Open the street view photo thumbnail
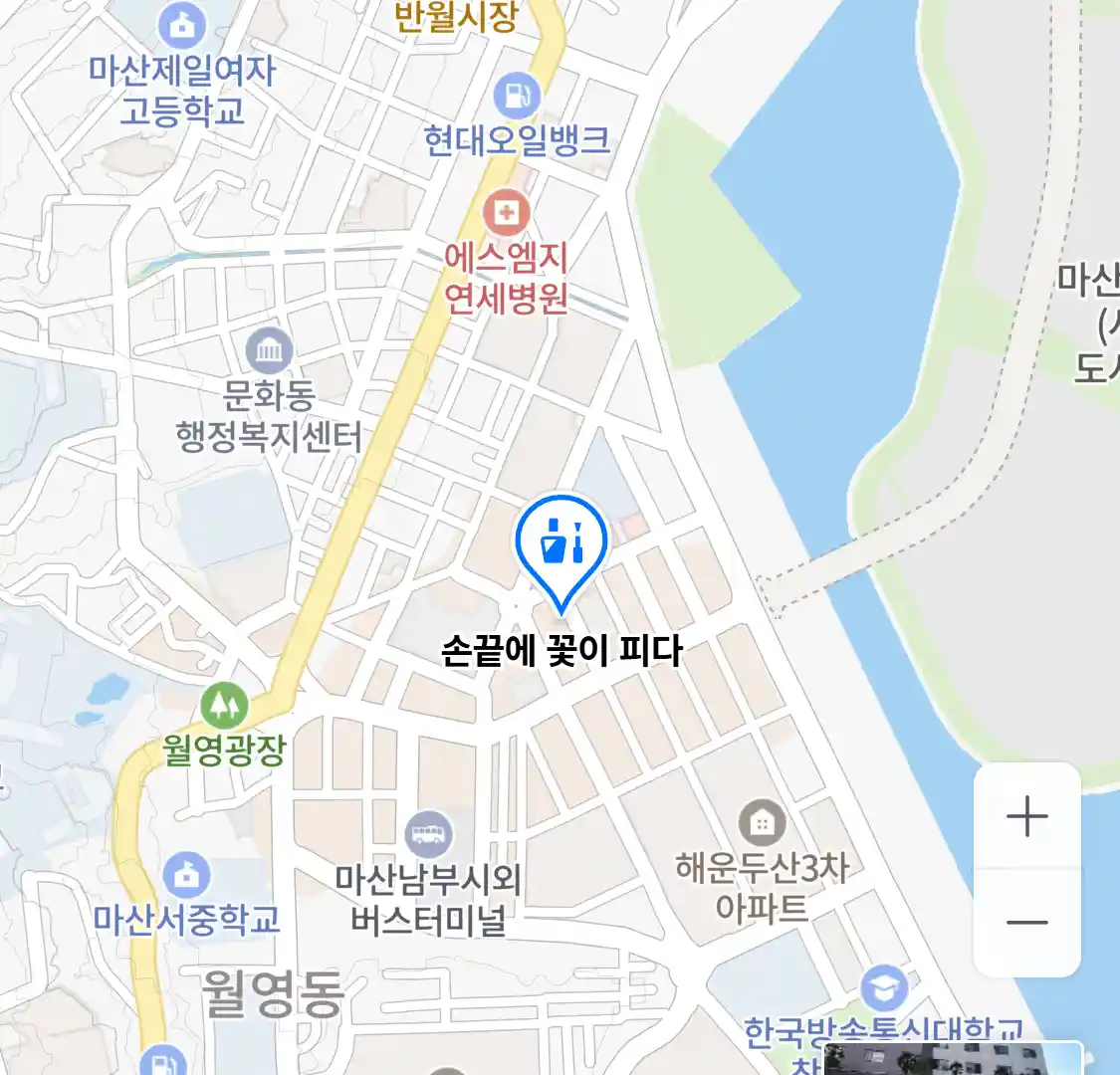The image size is (1120, 1075). click(x=952, y=1059)
